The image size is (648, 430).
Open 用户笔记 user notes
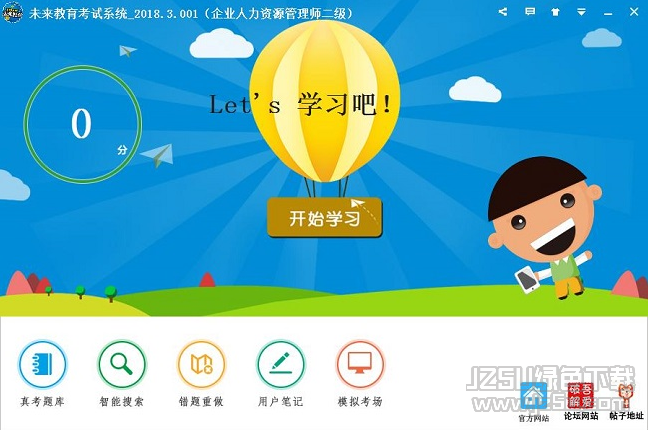[x=280, y=364]
